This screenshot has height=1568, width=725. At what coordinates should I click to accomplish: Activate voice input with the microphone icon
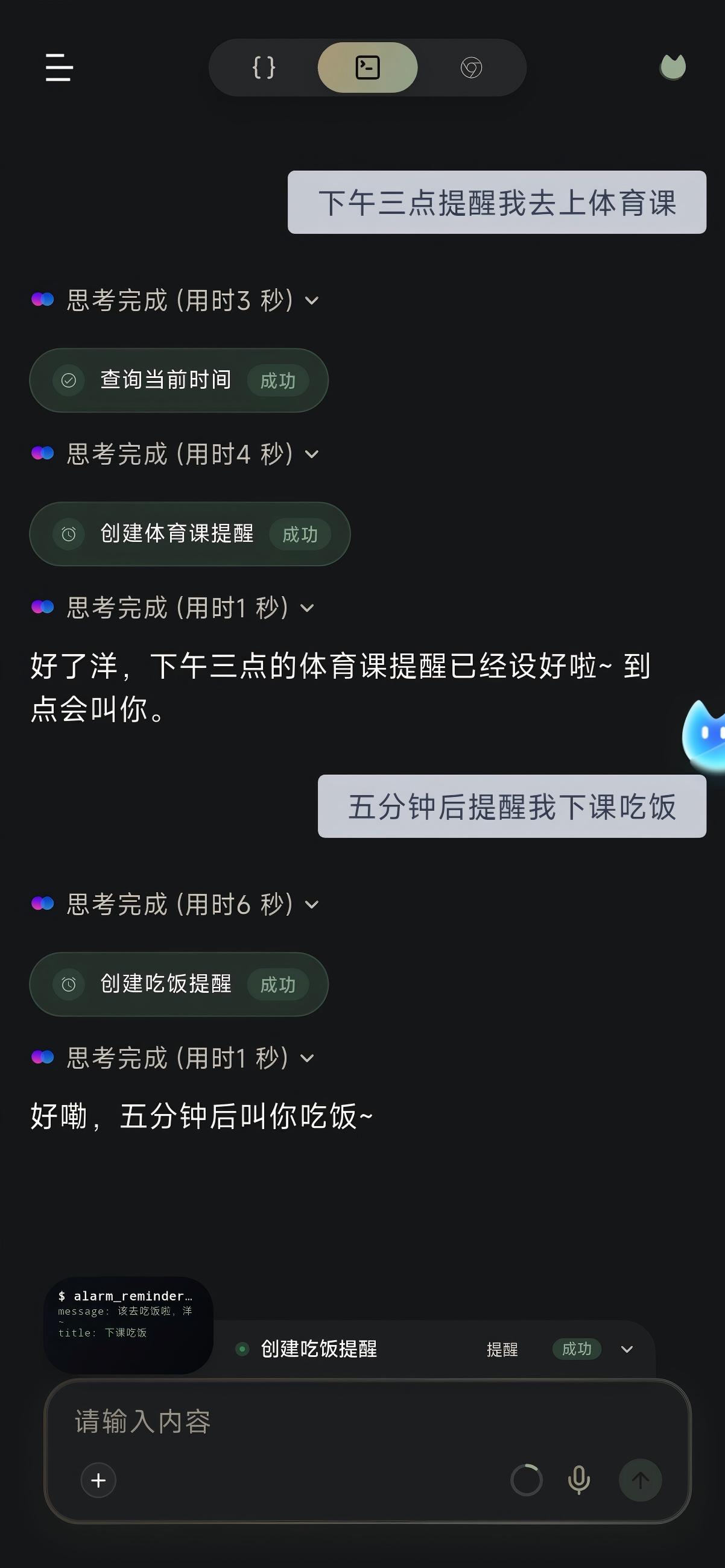(x=578, y=1481)
